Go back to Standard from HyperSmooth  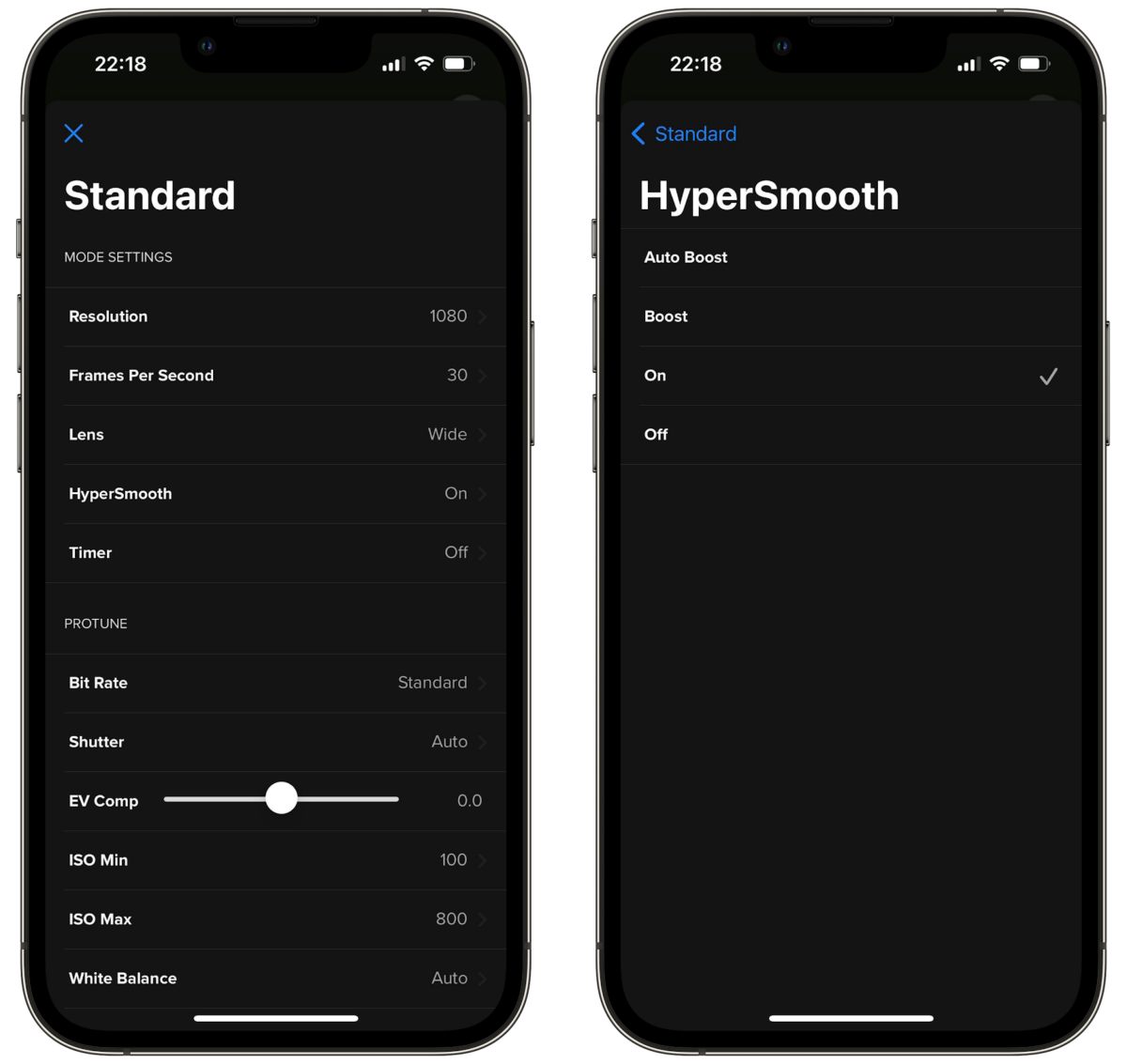tap(684, 133)
